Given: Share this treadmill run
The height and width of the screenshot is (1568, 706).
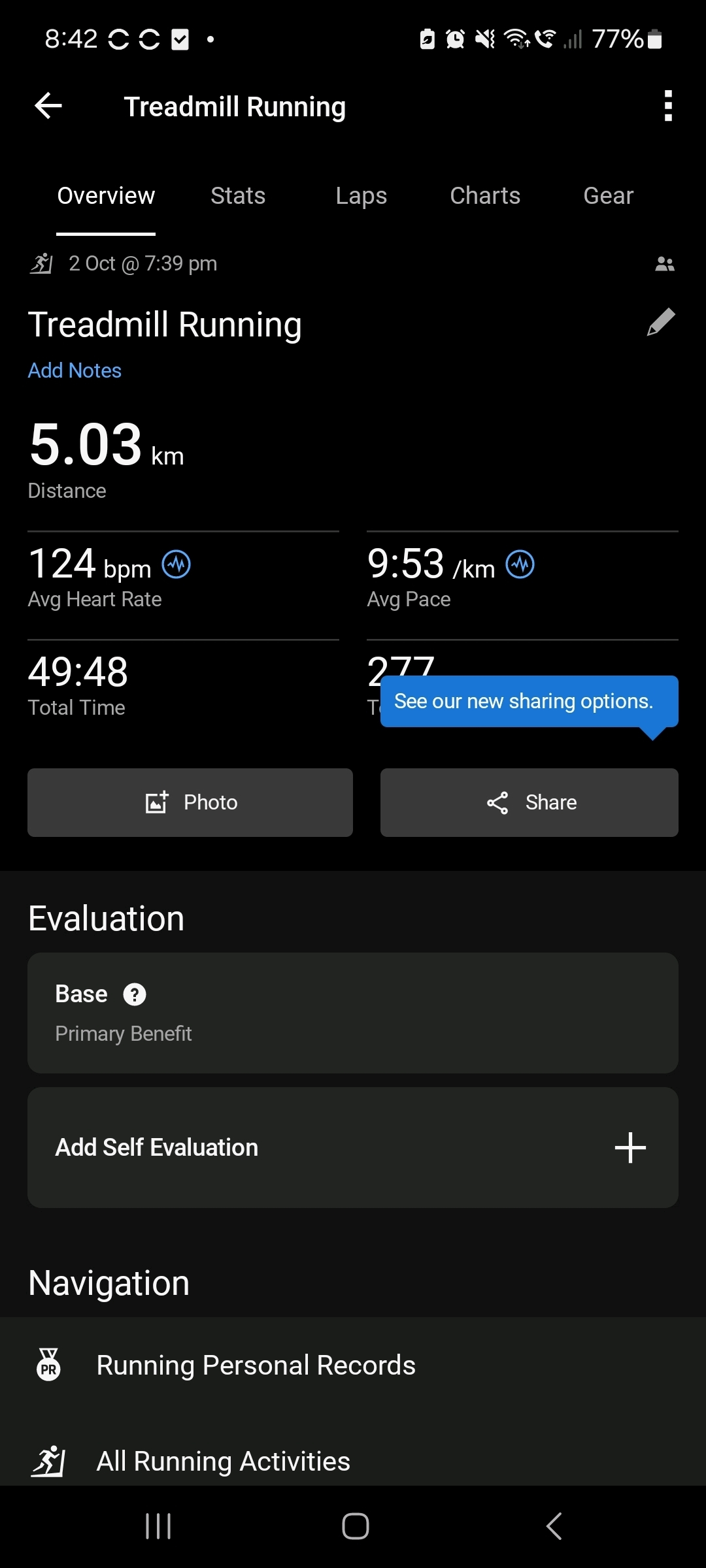Looking at the screenshot, I should (x=529, y=802).
